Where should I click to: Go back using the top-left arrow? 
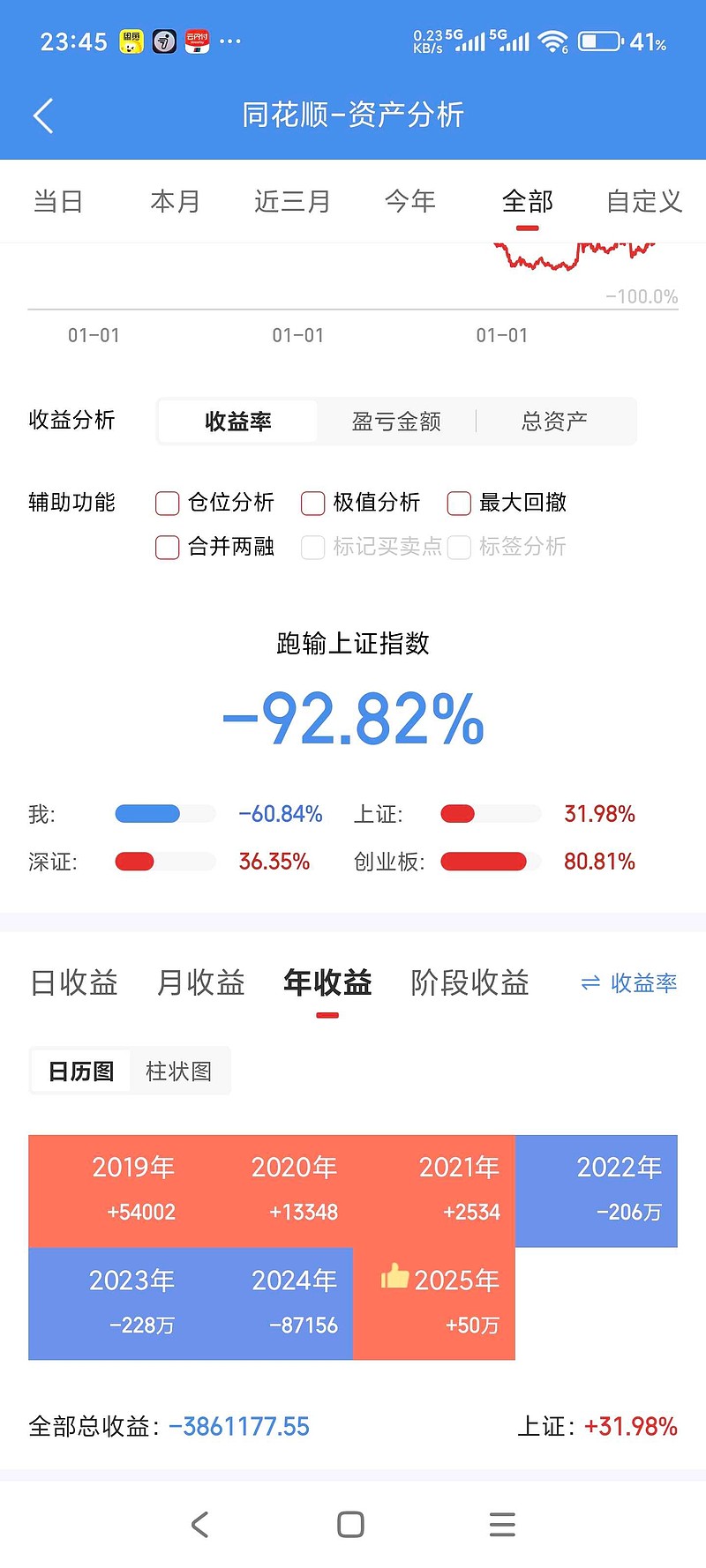43,116
